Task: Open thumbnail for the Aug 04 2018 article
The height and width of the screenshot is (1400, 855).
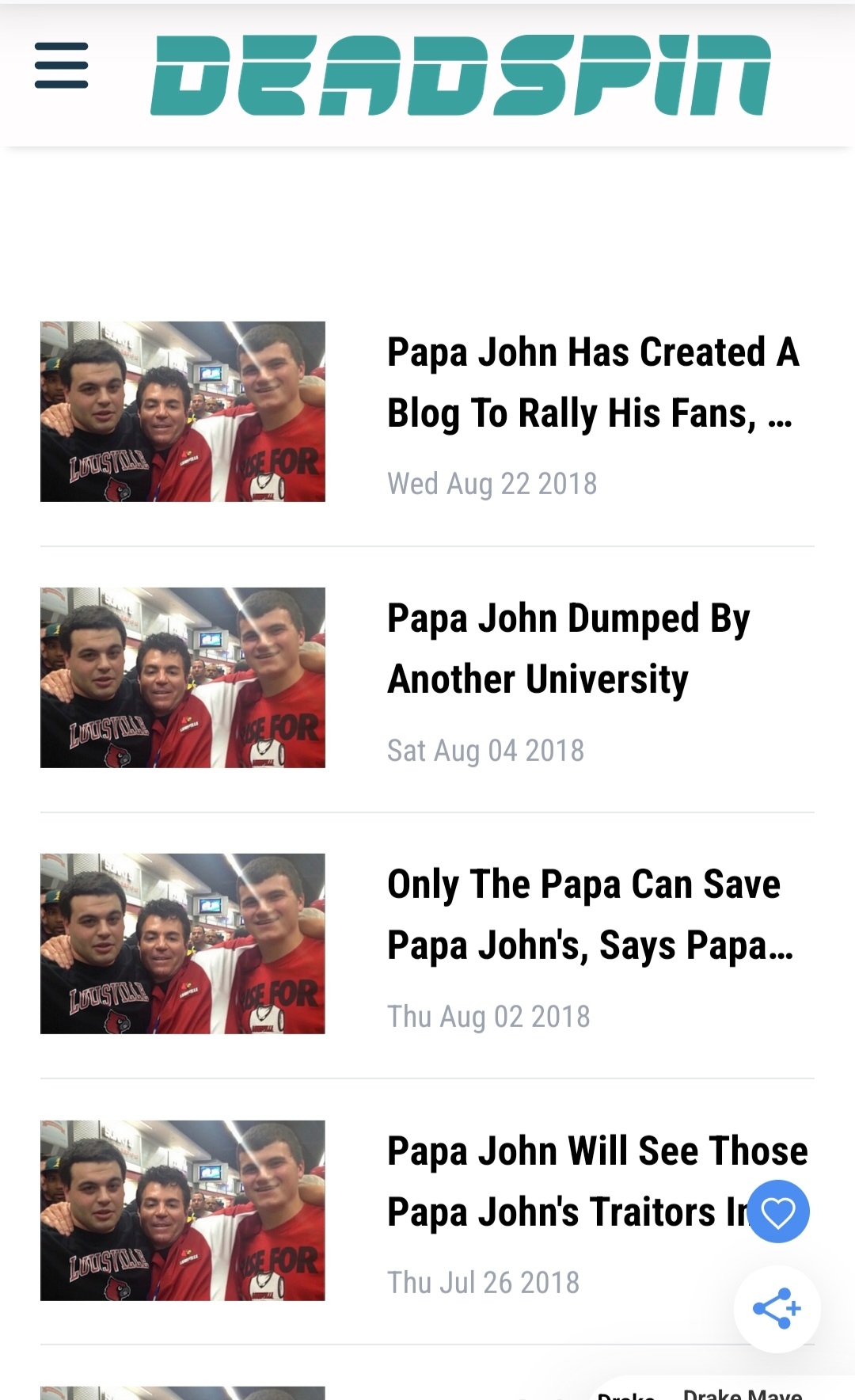Action: pos(183,678)
